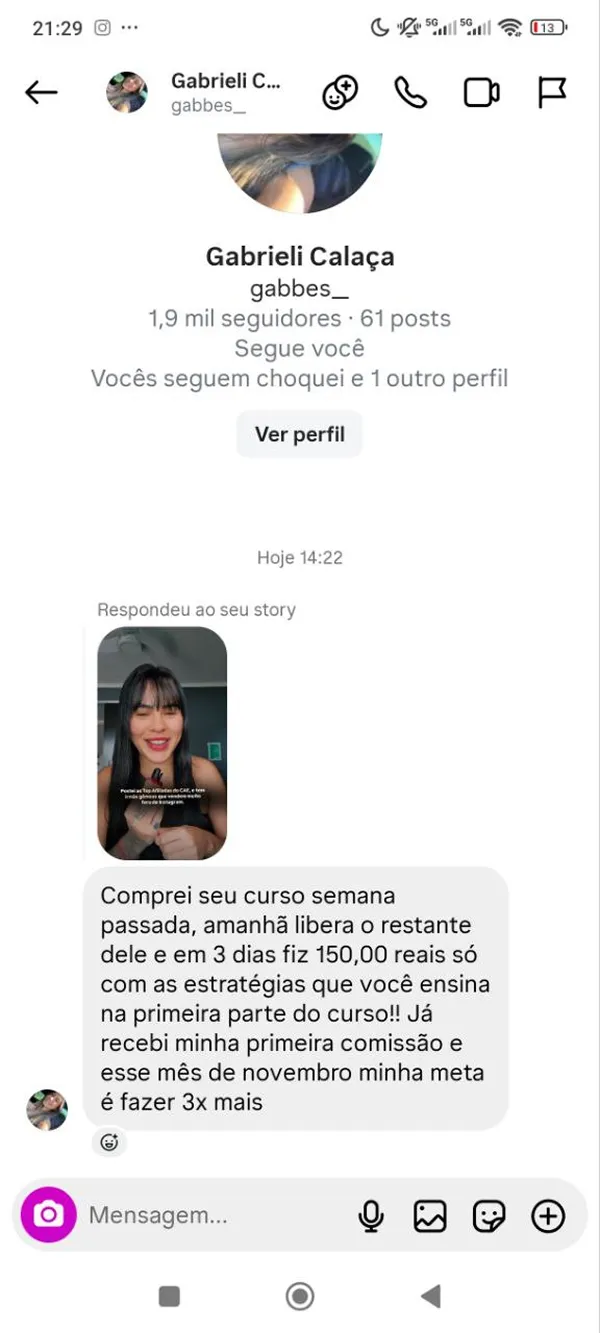Attach a photo from the gallery
The width and height of the screenshot is (600, 1333).
[430, 1216]
